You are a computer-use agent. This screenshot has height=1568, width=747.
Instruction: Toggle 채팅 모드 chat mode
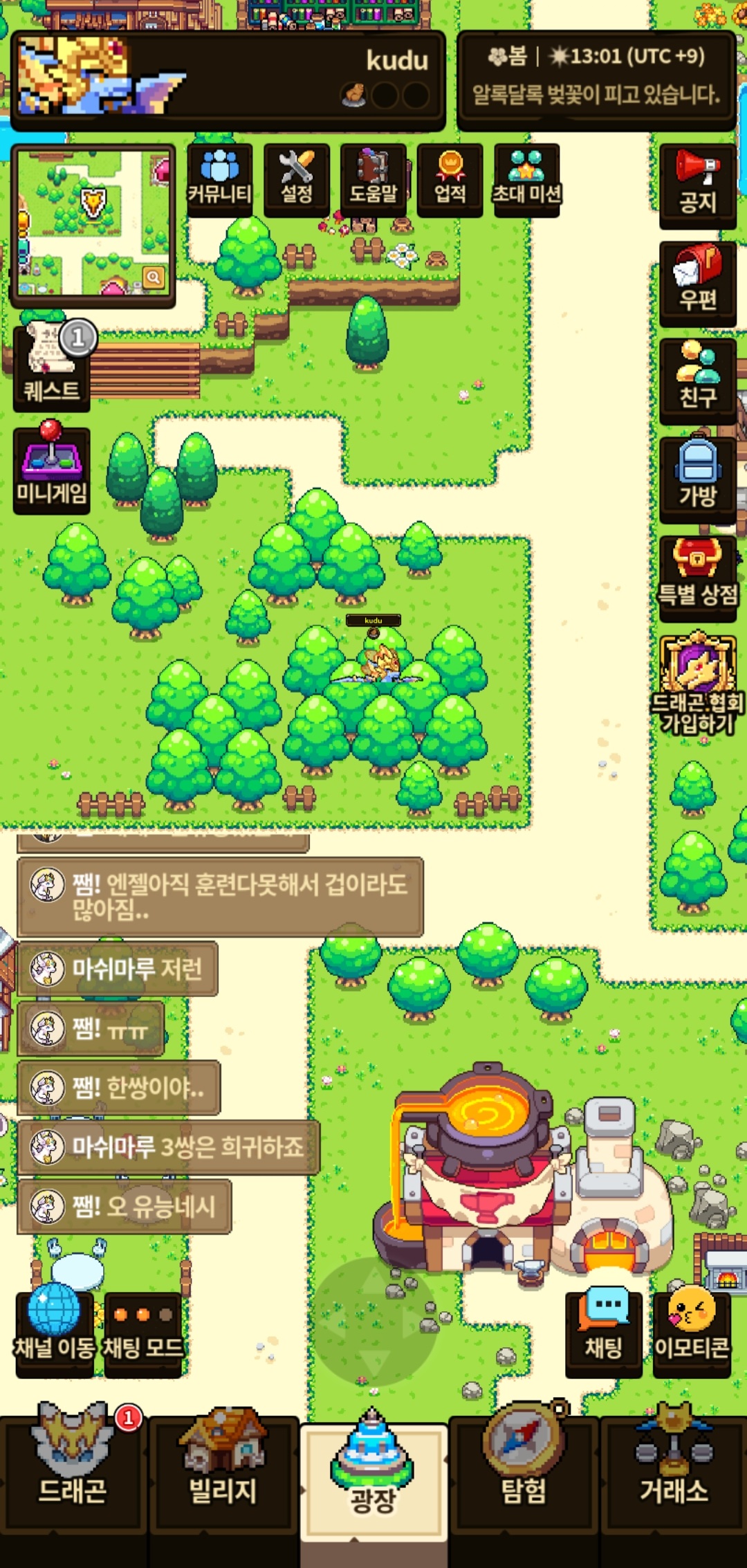(143, 1333)
